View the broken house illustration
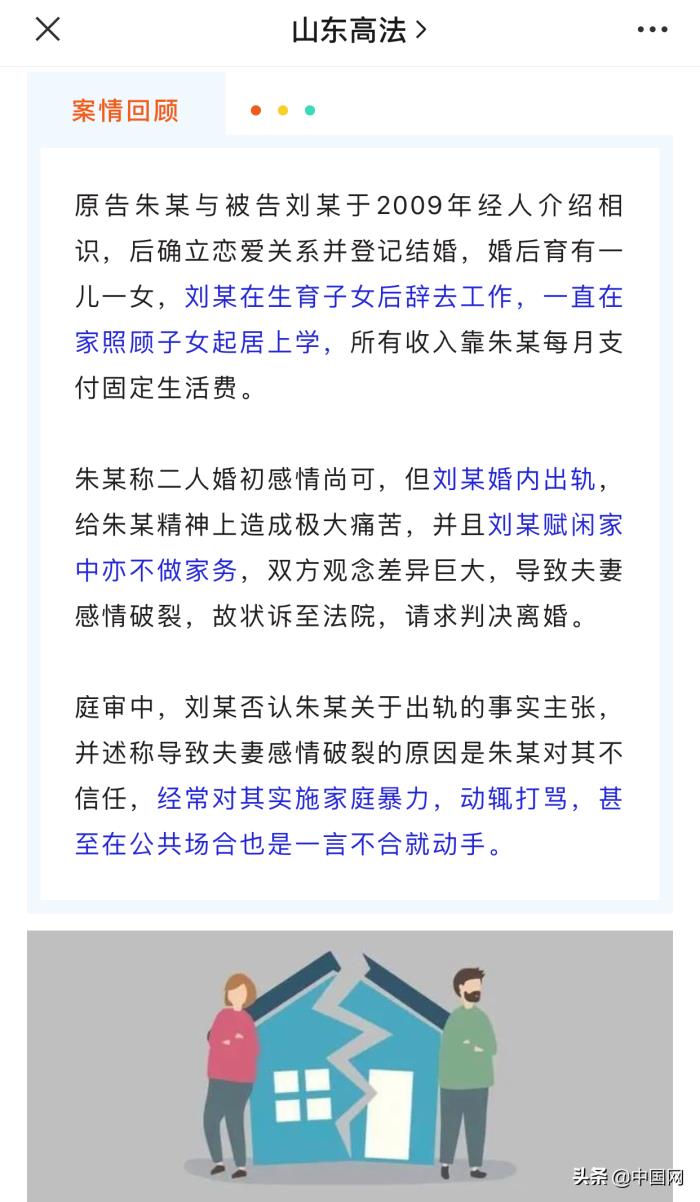 point(349,1065)
